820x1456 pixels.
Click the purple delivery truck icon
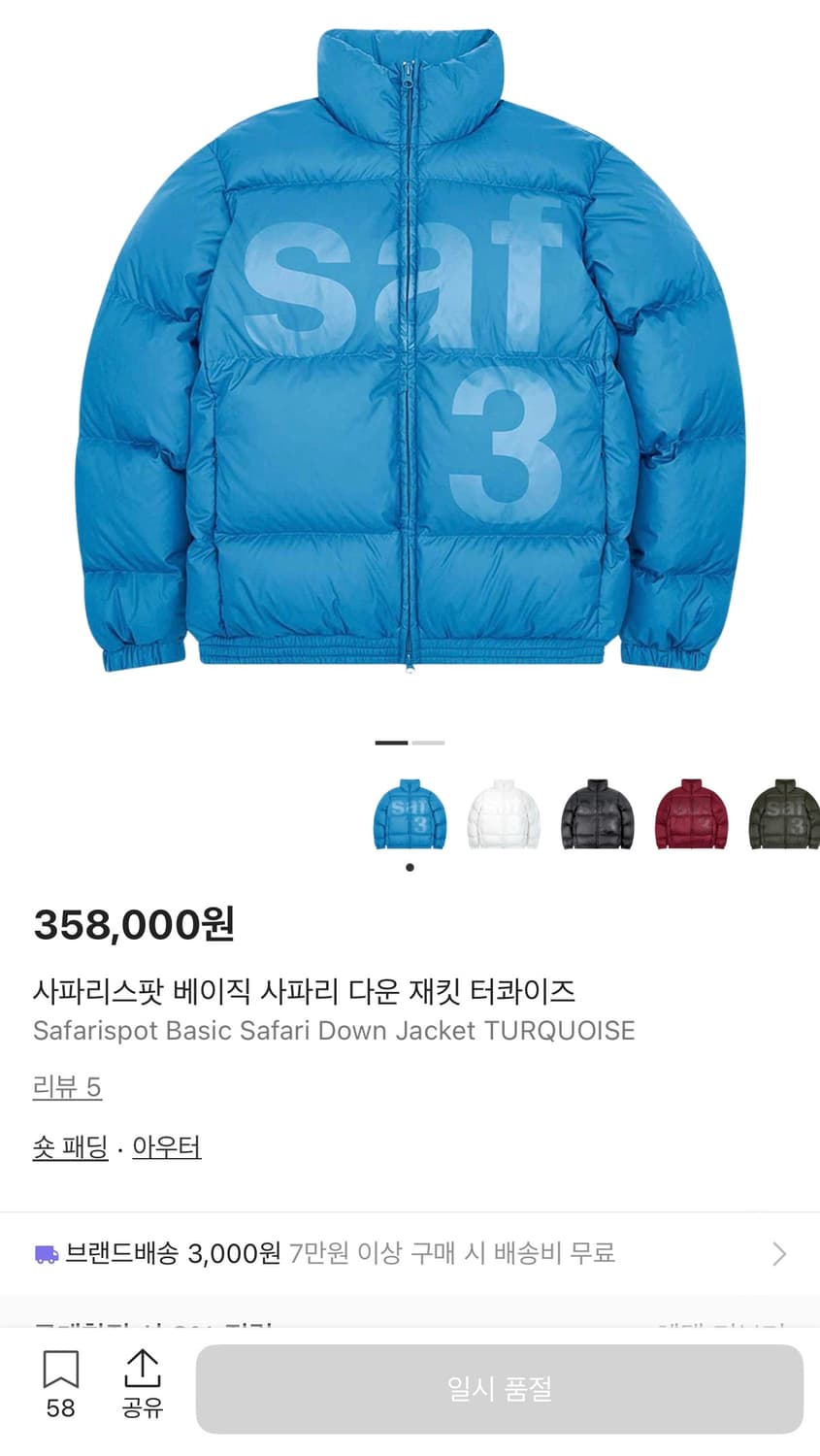pyautogui.click(x=46, y=1253)
